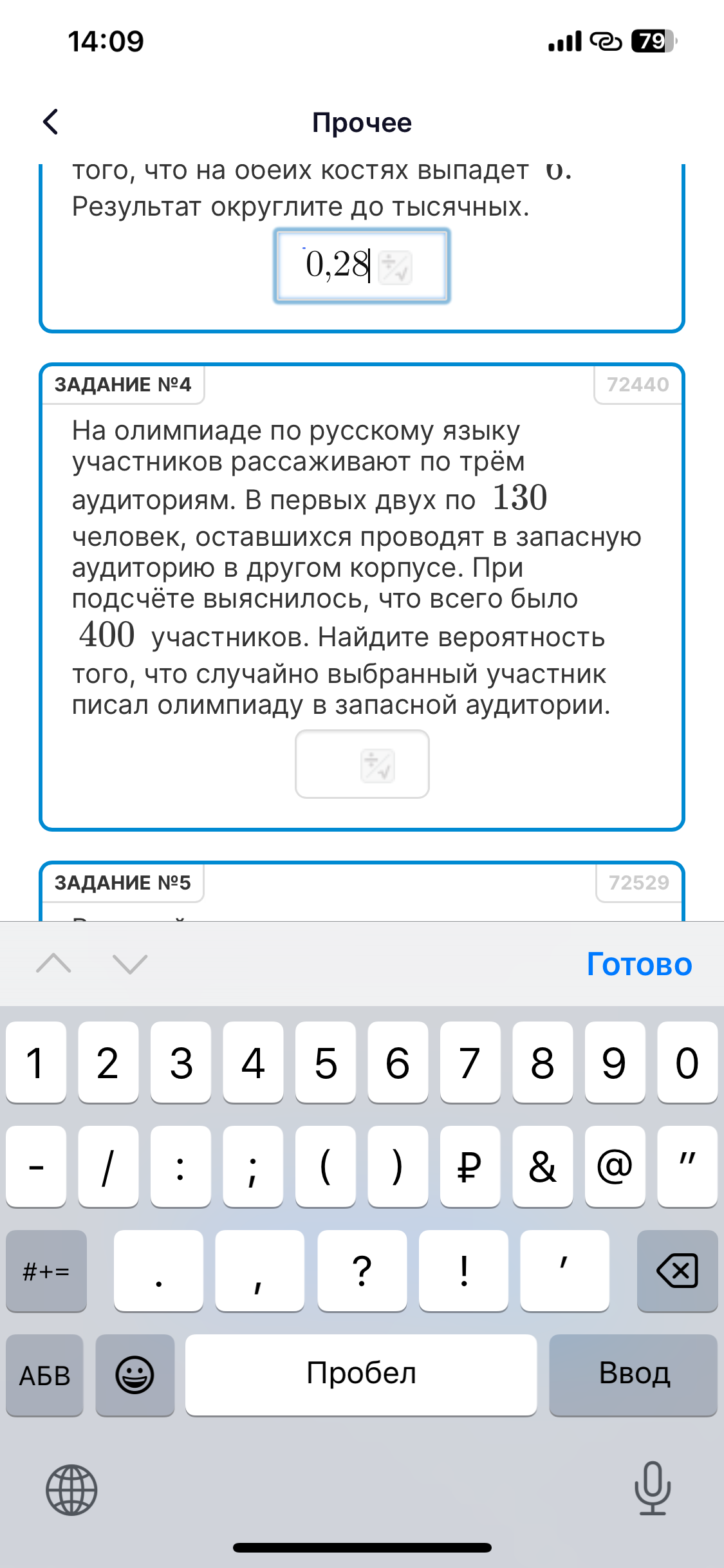Jump to the next field with down arrow
The image size is (724, 1568).
coord(130,964)
